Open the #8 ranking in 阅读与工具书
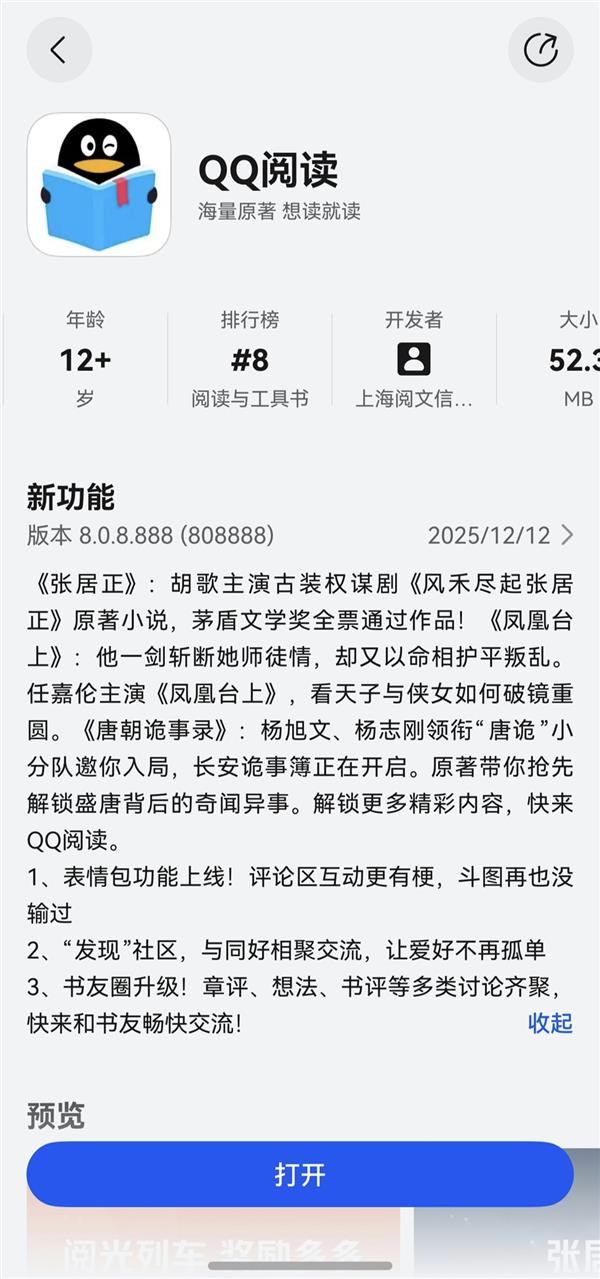Screen dimensions: 600x1279 249,360
